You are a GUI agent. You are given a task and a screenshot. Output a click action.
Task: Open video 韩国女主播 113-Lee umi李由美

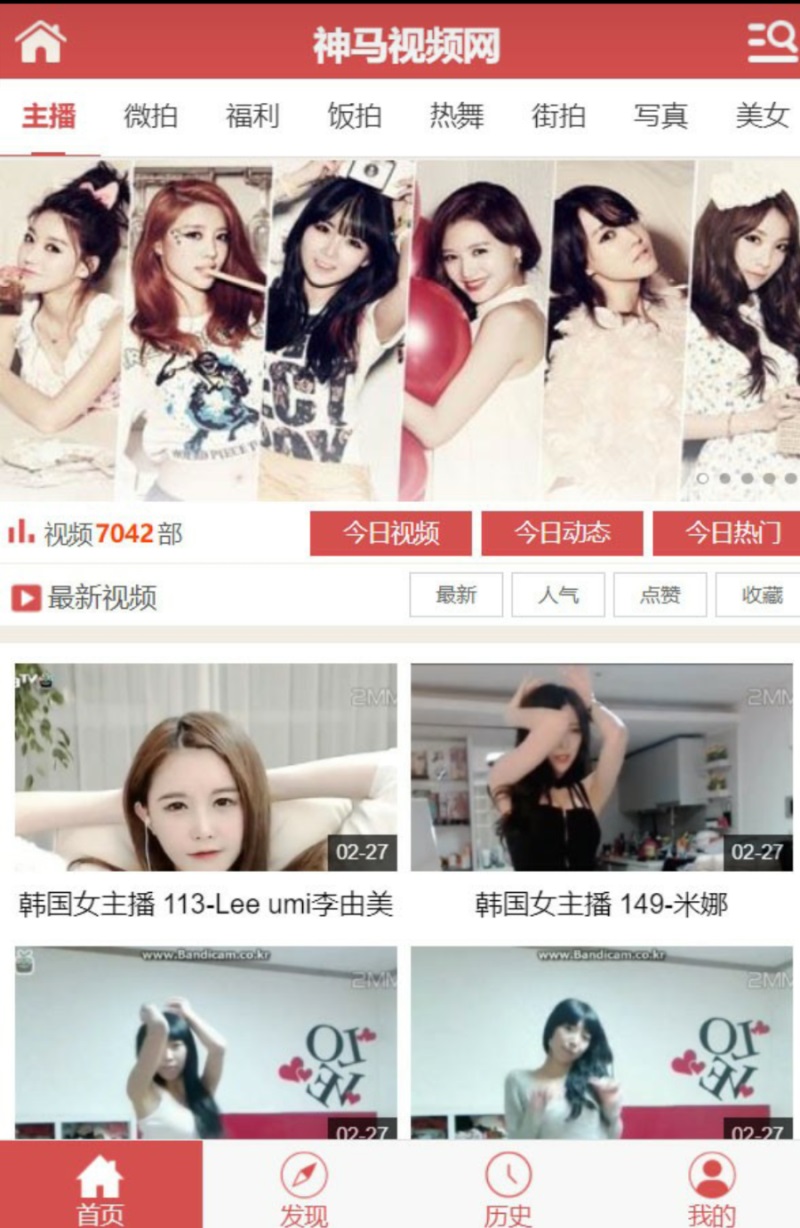[206, 768]
